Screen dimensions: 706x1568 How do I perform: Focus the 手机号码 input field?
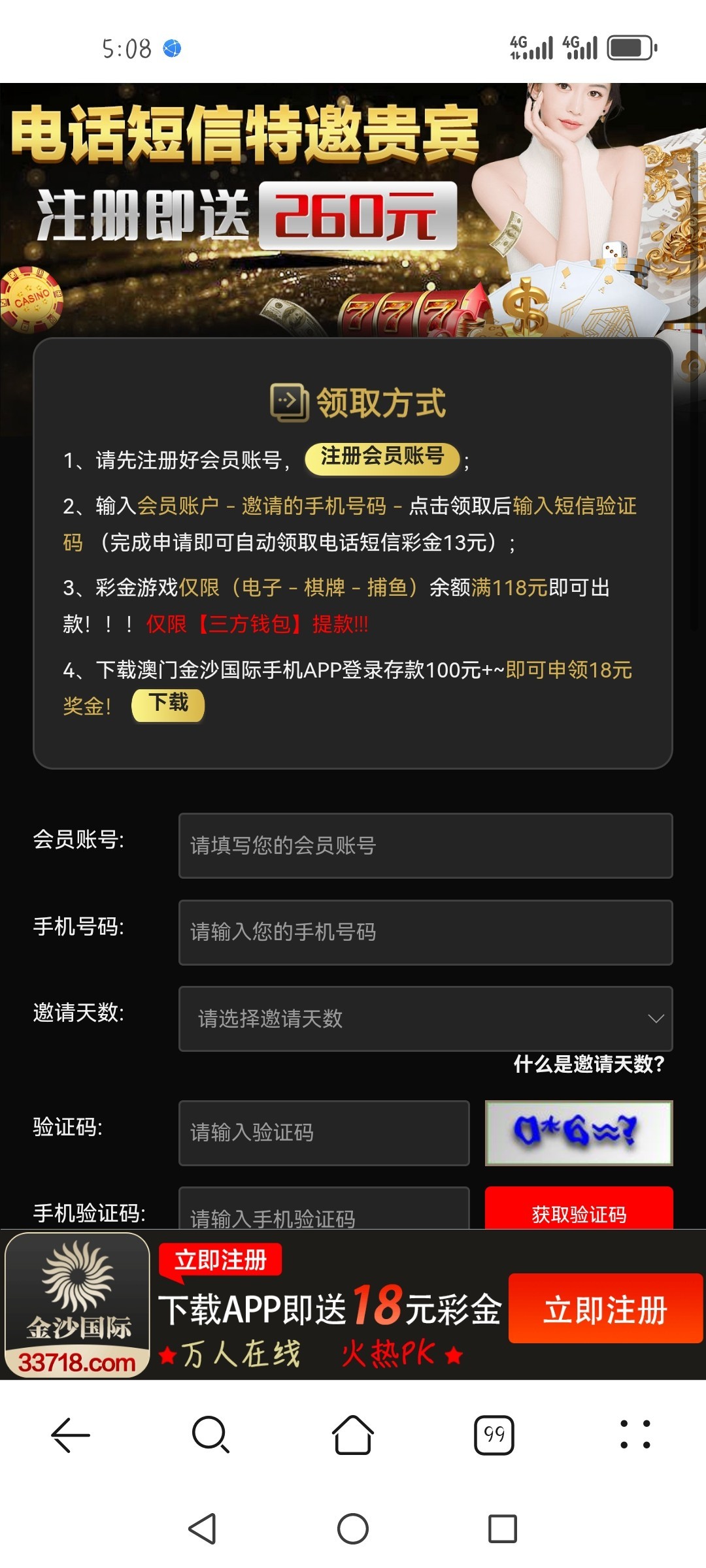425,932
